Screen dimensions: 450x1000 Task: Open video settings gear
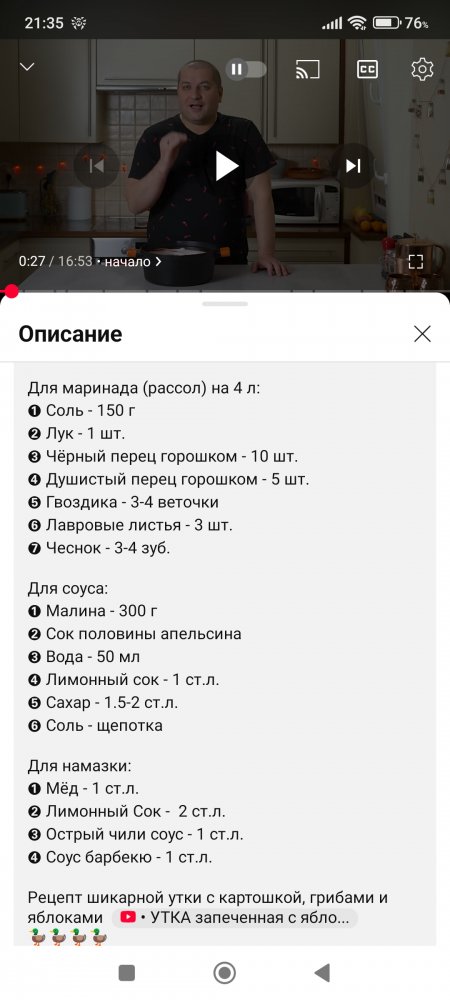[x=422, y=70]
